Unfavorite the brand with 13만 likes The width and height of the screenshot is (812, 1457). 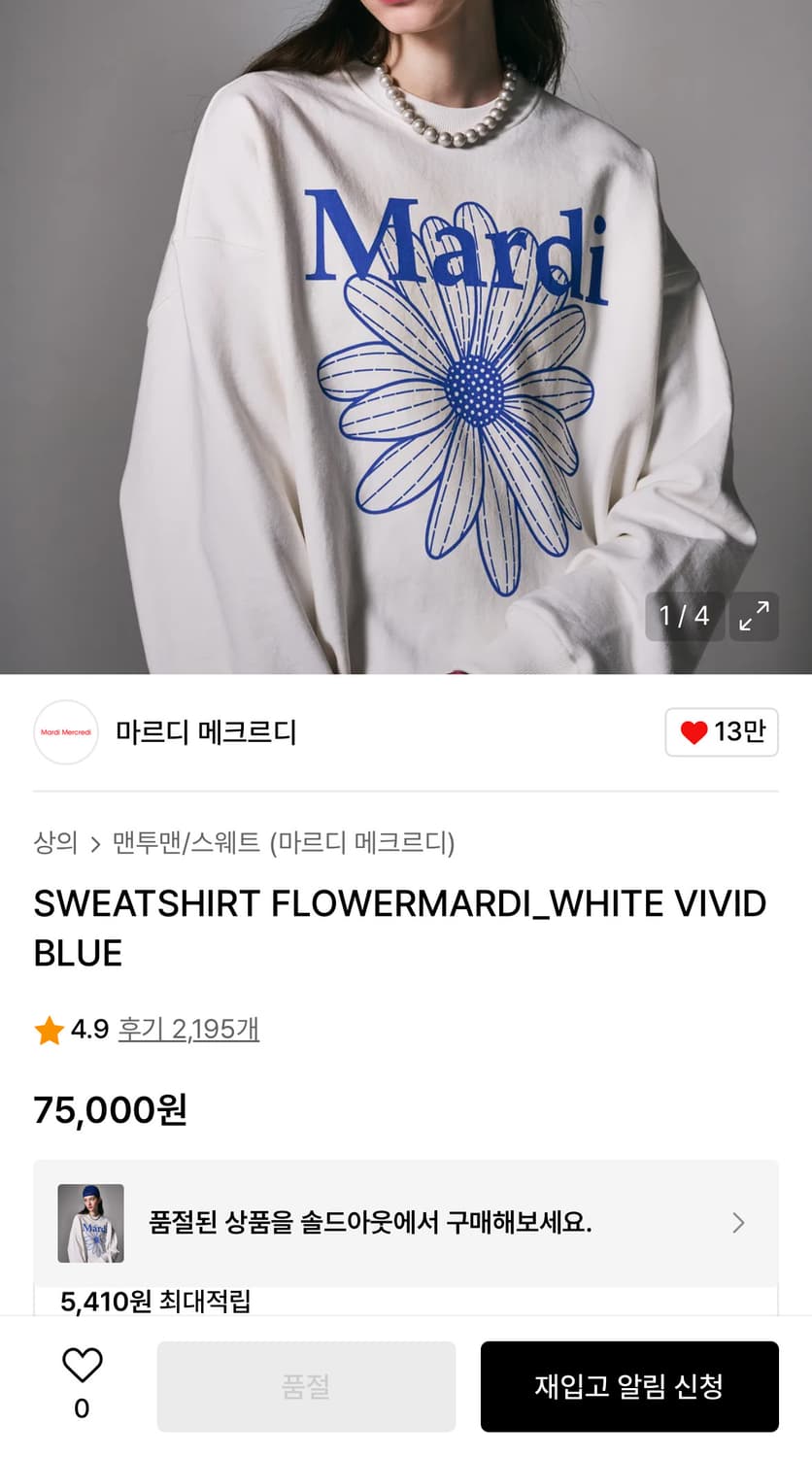[x=722, y=732]
